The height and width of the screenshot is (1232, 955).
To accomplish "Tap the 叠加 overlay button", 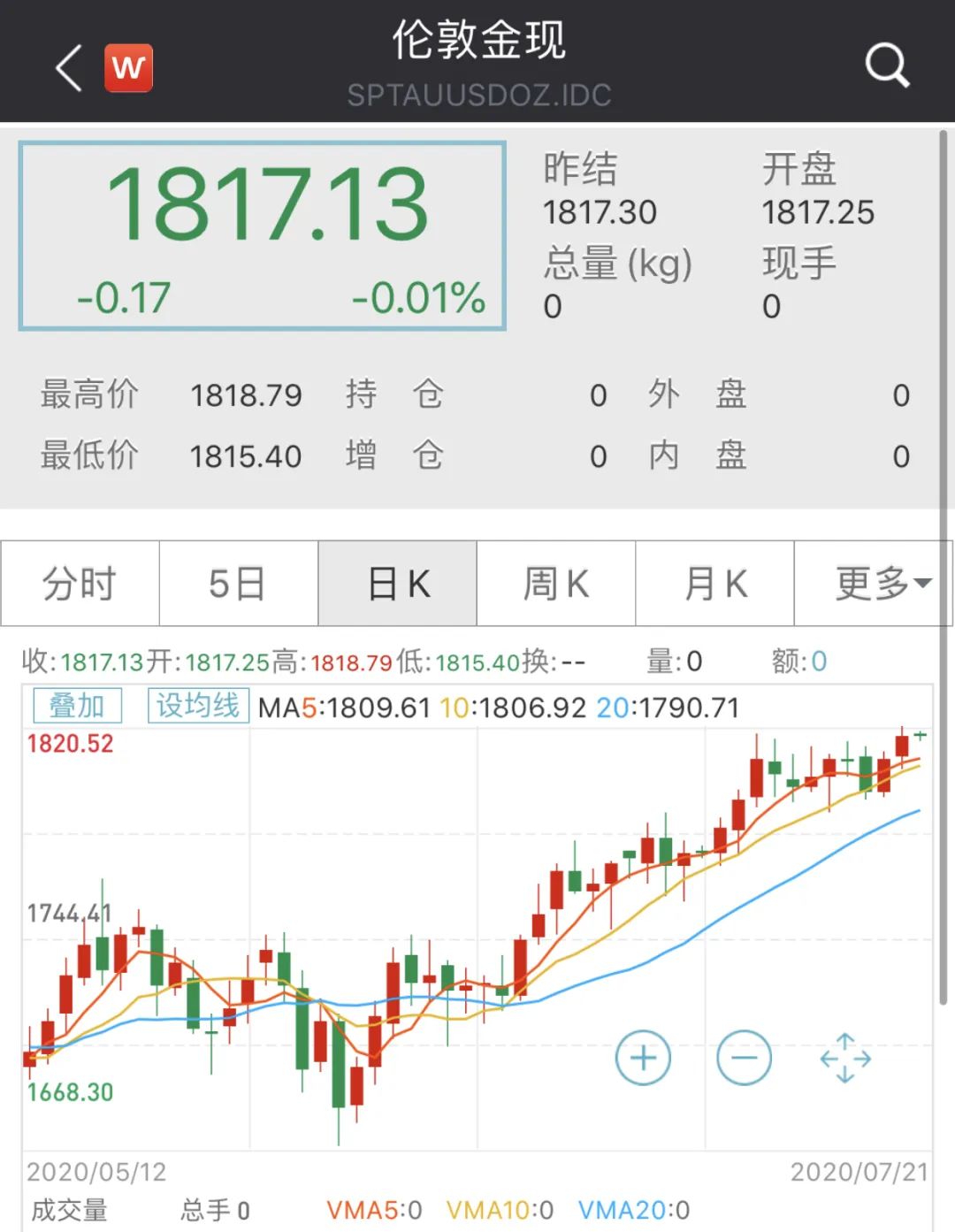I will [x=77, y=706].
